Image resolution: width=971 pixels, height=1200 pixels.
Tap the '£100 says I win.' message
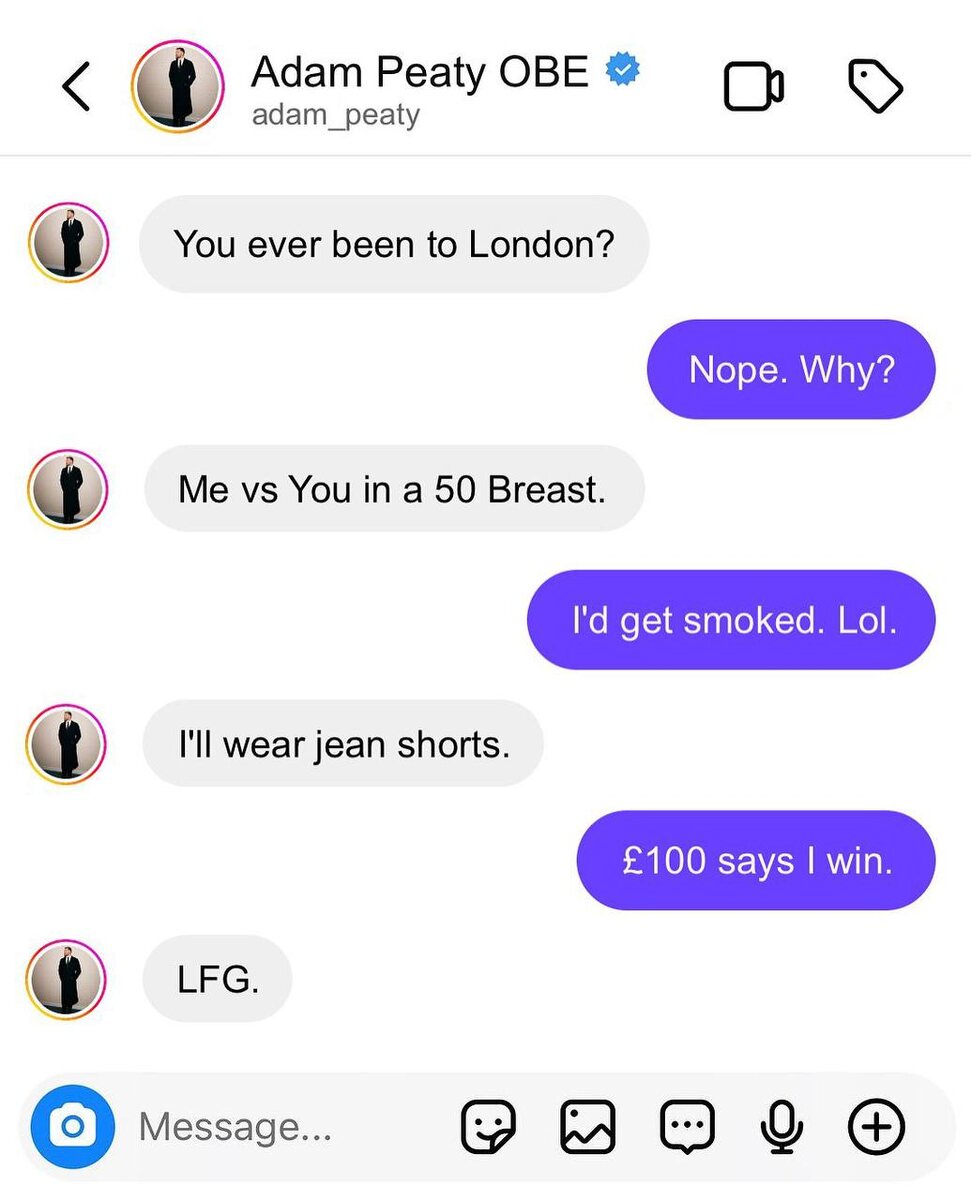tap(755, 860)
